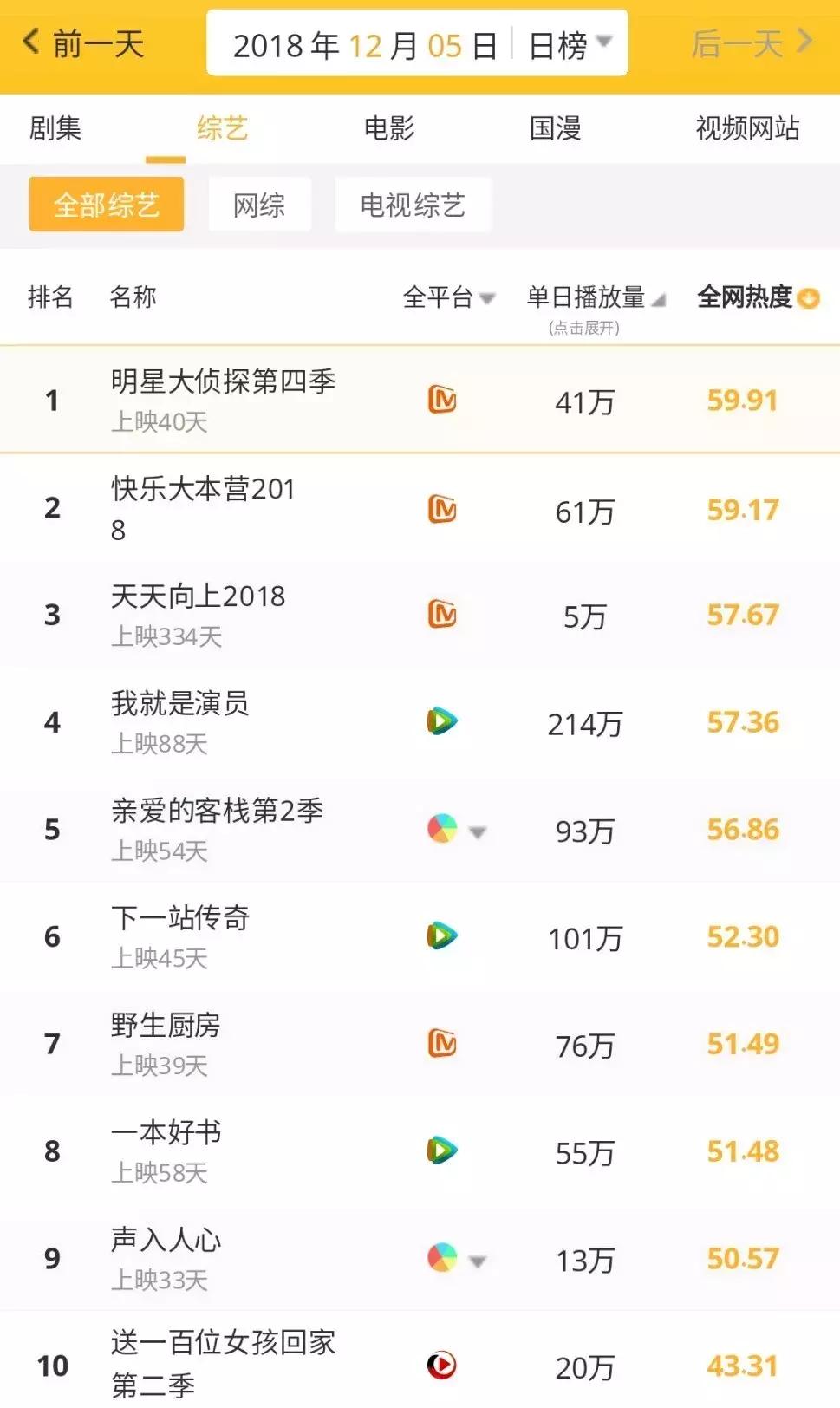Select the Tencent Video icon beside 我就是演员
The width and height of the screenshot is (840, 1408).
coord(442,722)
